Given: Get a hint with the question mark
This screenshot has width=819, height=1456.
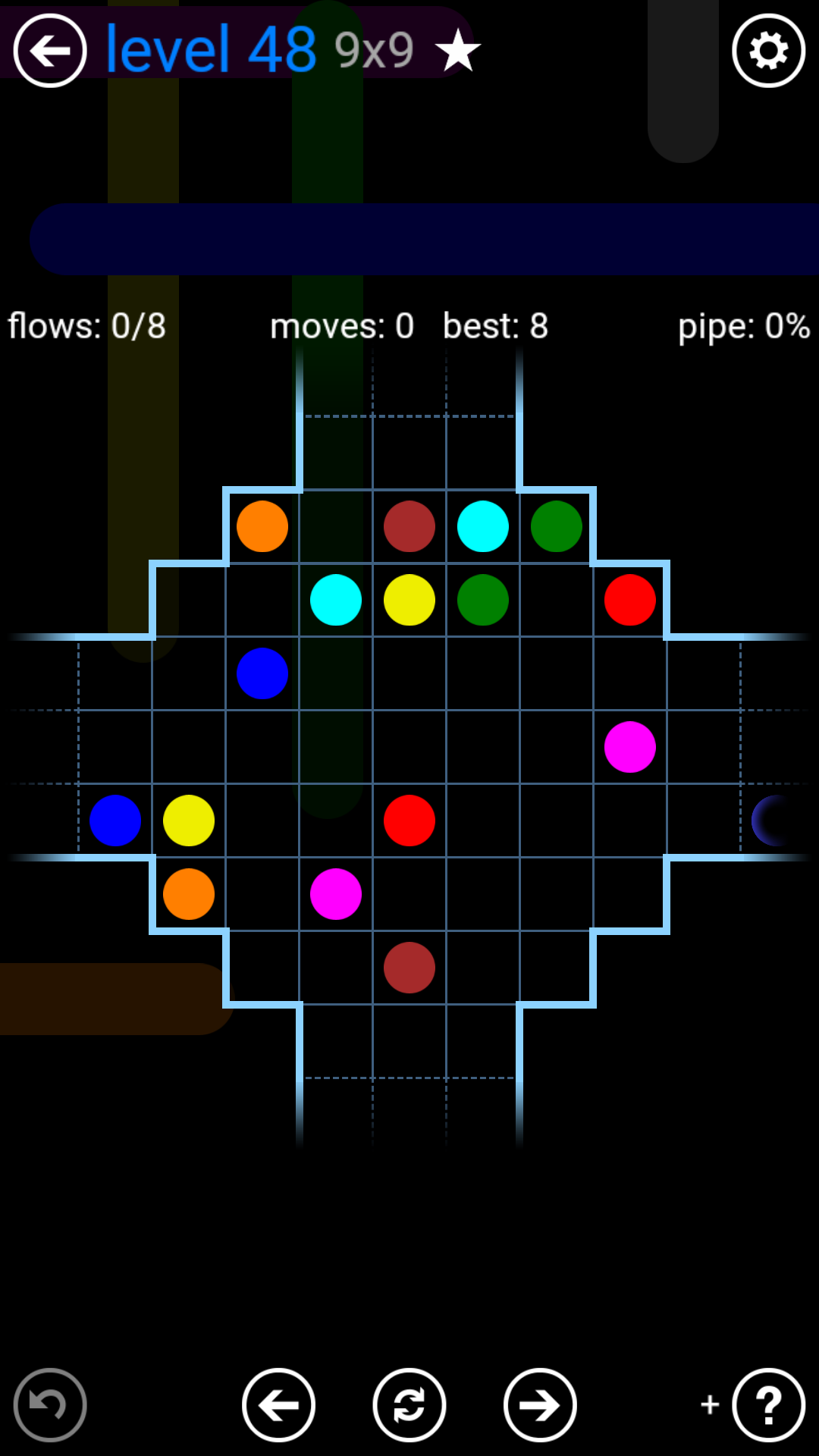Looking at the screenshot, I should click(768, 1405).
